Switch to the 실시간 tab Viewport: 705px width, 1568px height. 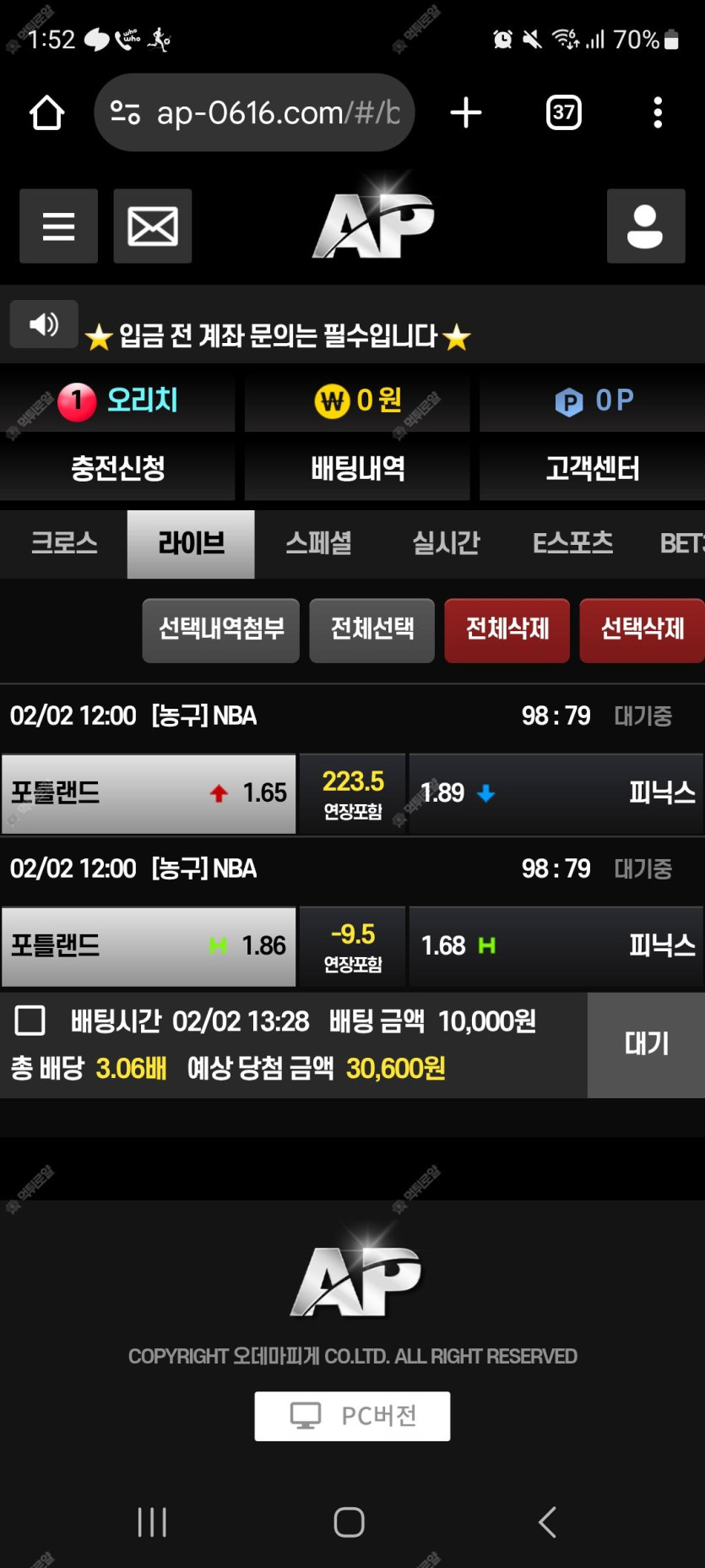(x=445, y=543)
